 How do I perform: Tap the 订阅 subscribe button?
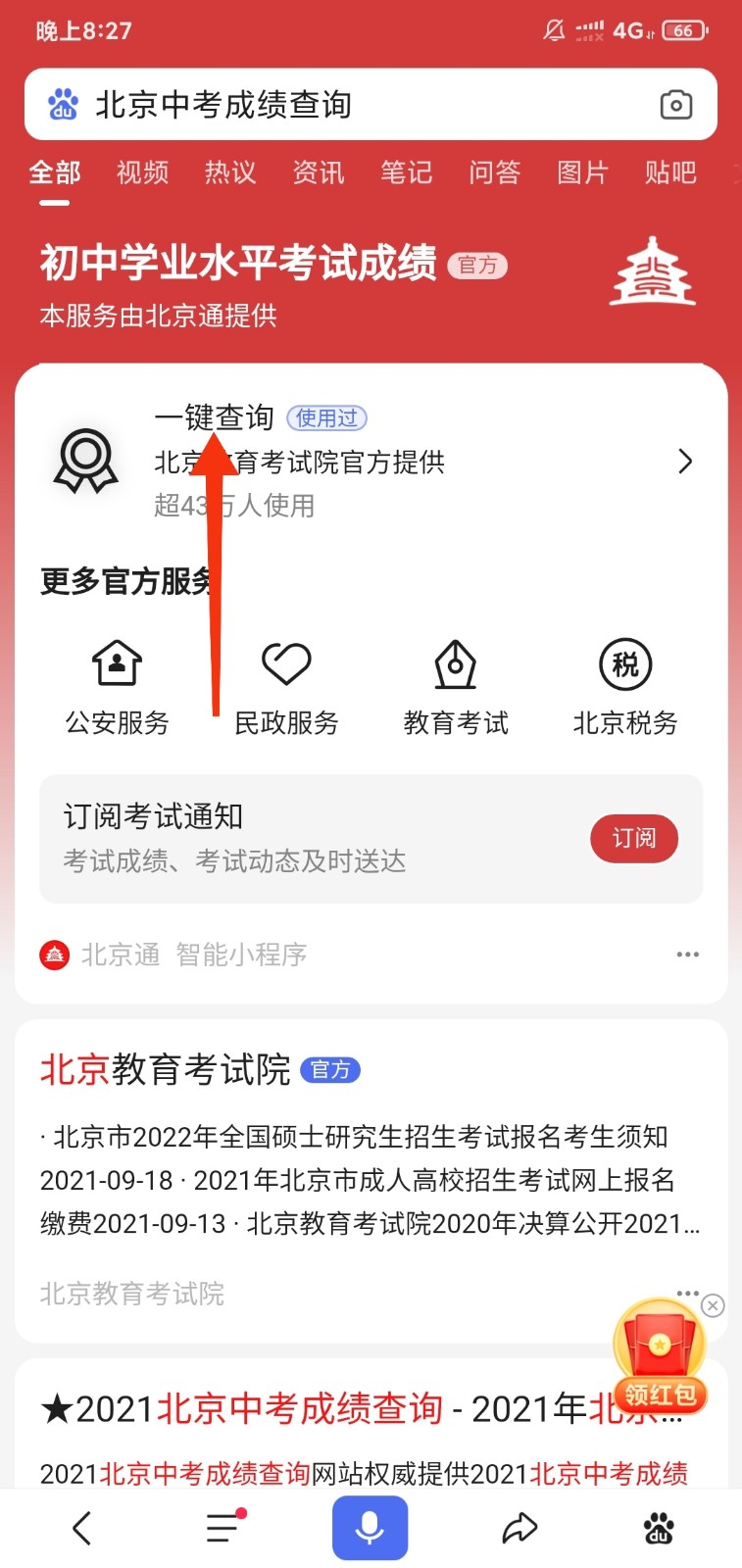point(634,839)
